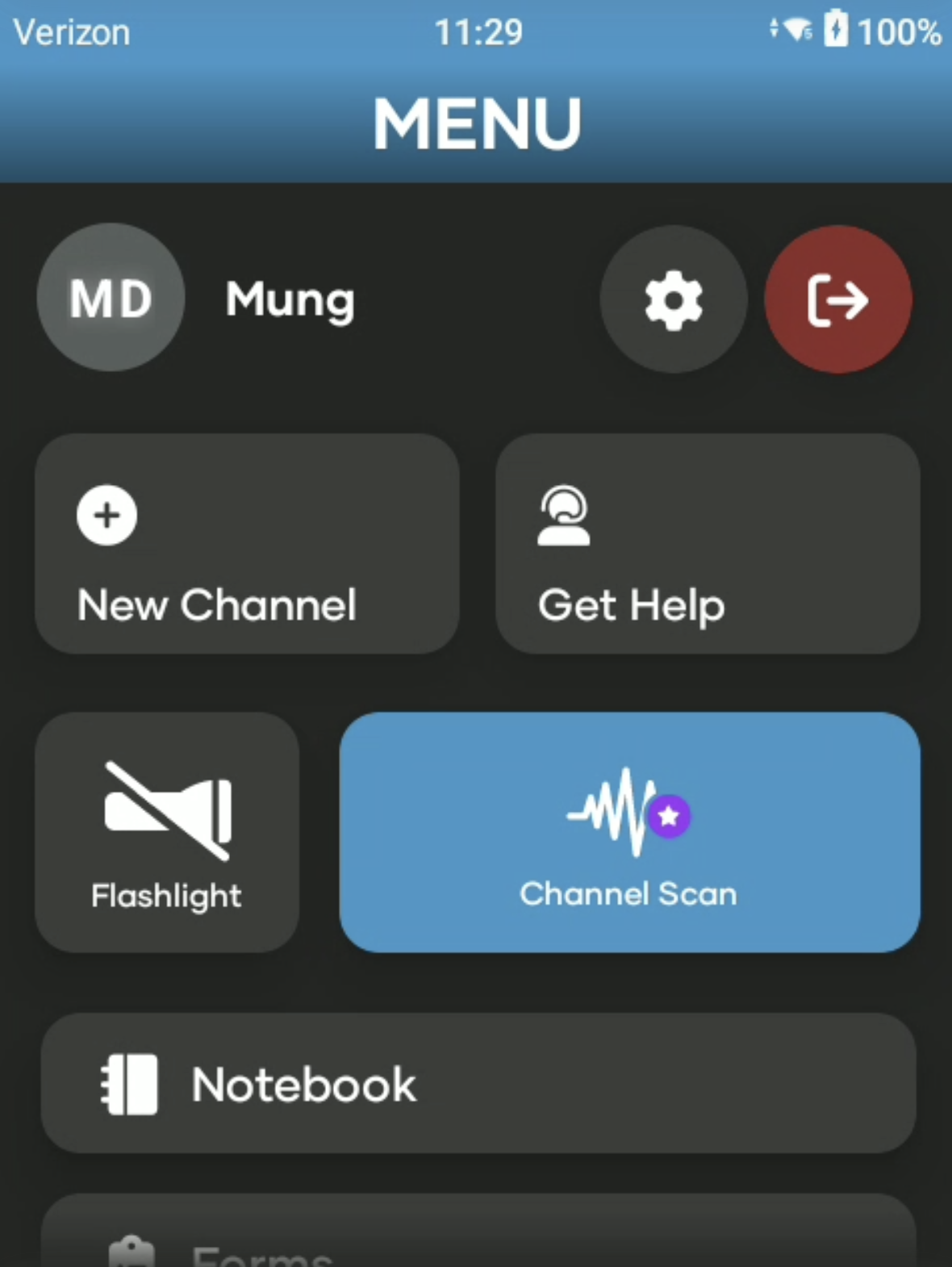
Task: Toggle the Flashlight
Action: [167, 832]
